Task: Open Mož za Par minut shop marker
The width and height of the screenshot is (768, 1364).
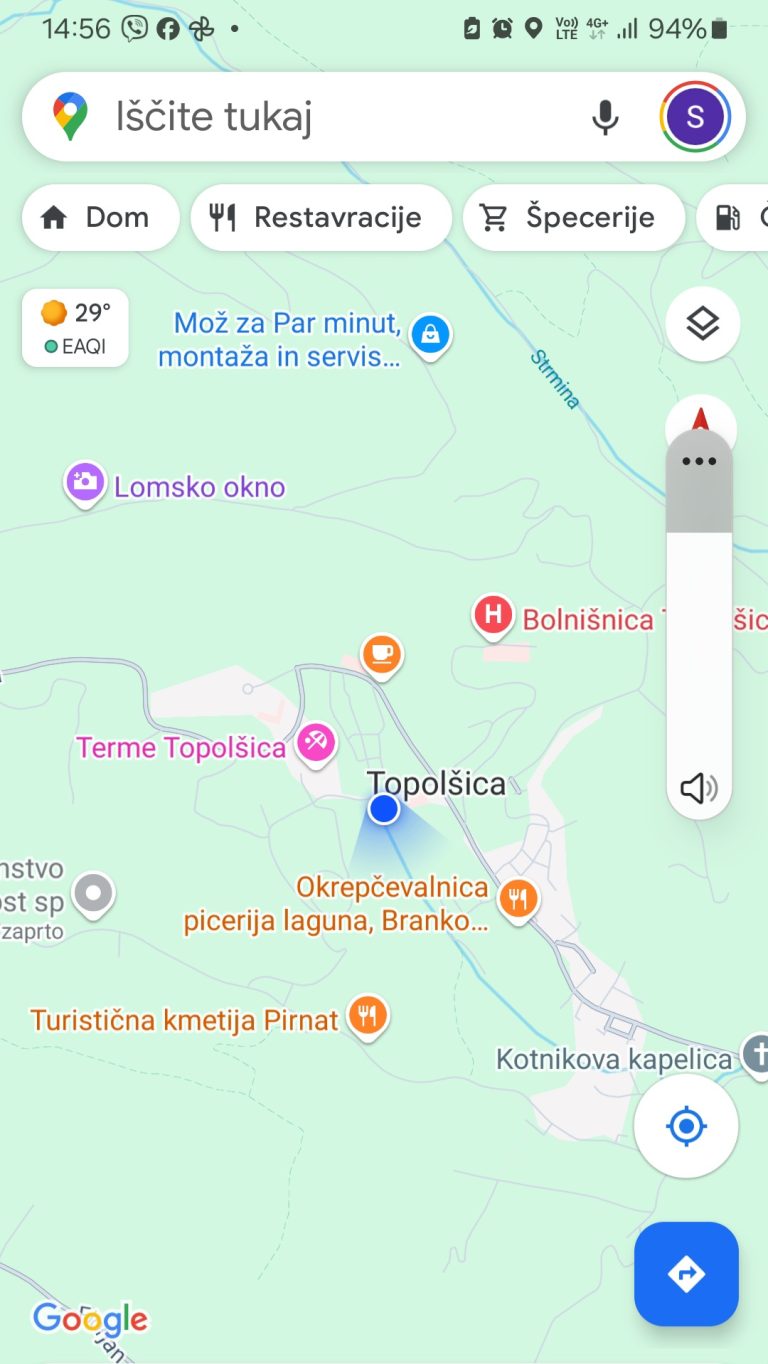Action: (x=430, y=334)
